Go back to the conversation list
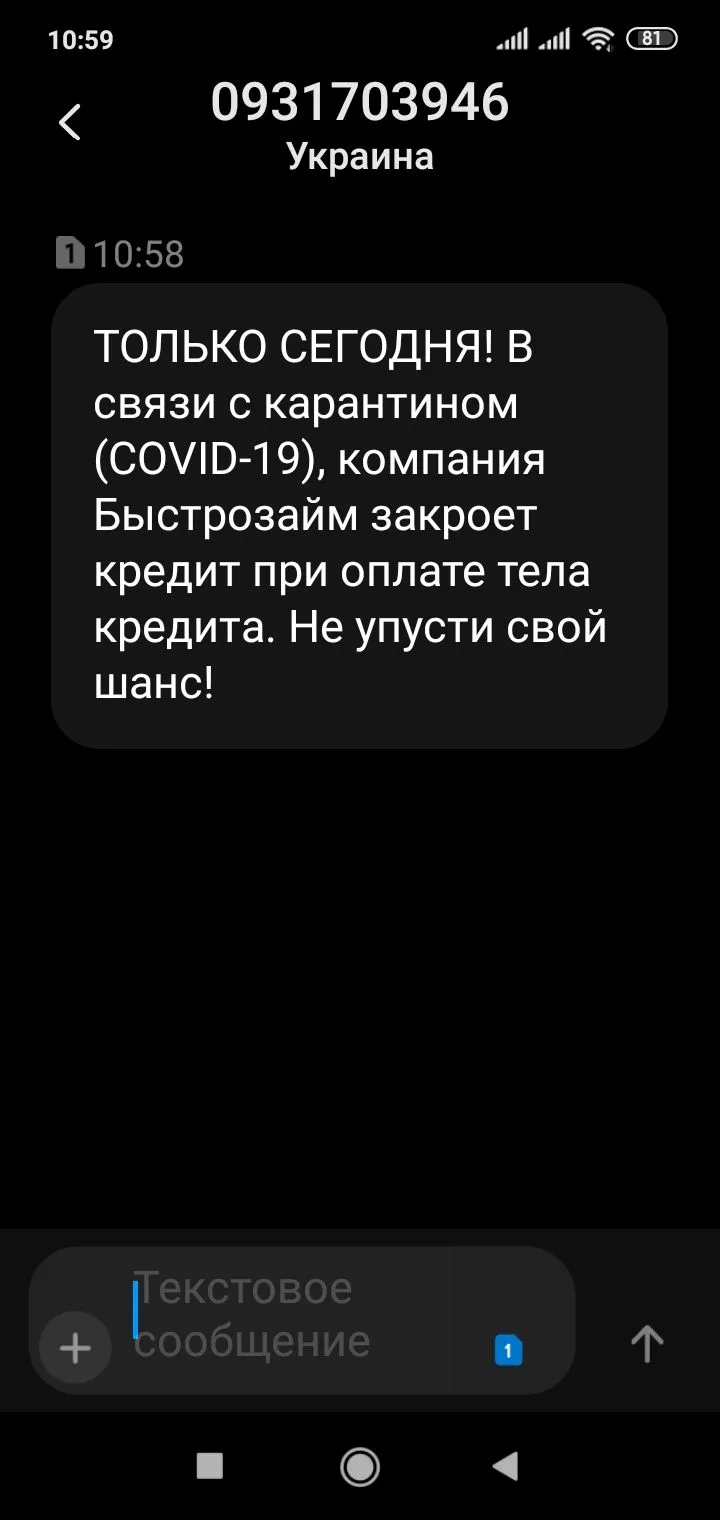This screenshot has width=720, height=1520. tap(69, 123)
